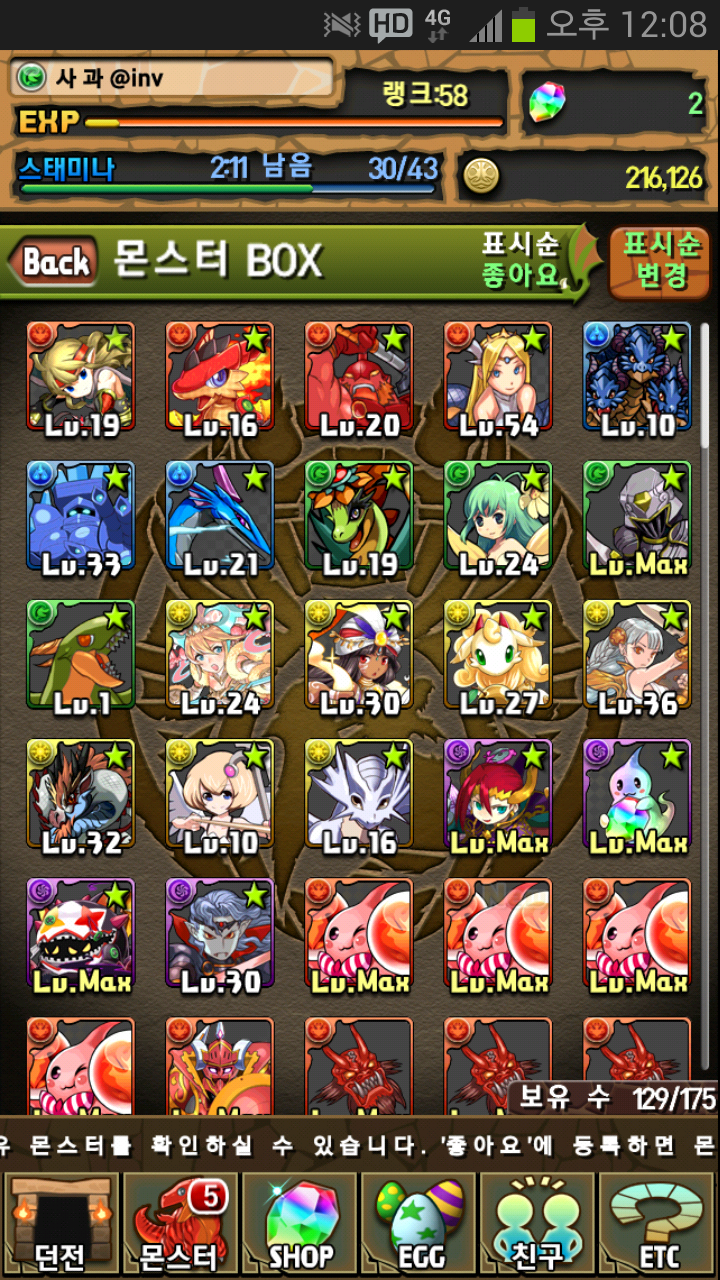Open the green dragon monster Lv.1
Viewport: 720px width, 1280px height.
pos(80,656)
